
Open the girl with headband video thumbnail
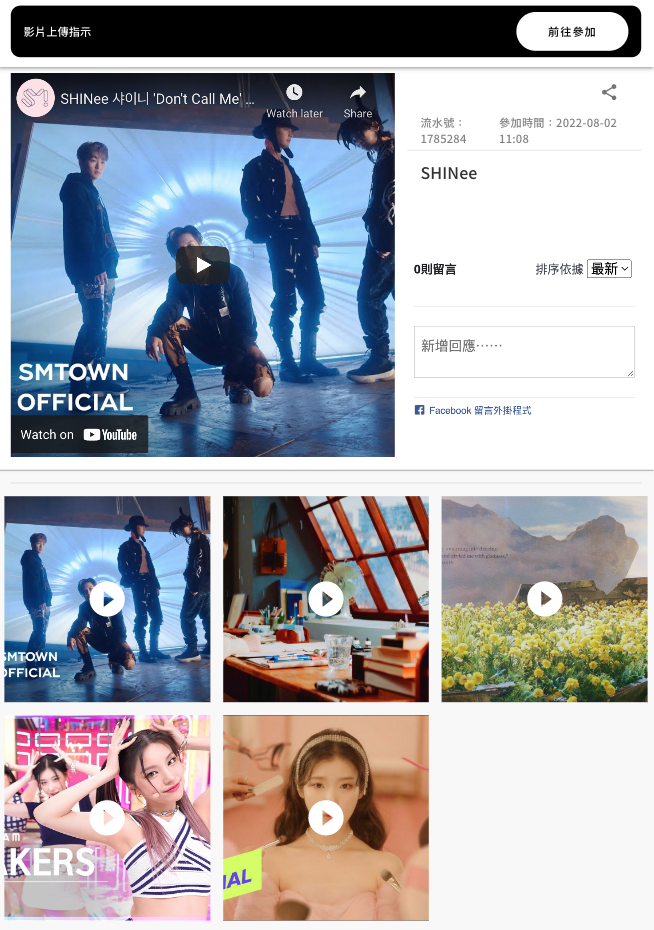pyautogui.click(x=326, y=817)
